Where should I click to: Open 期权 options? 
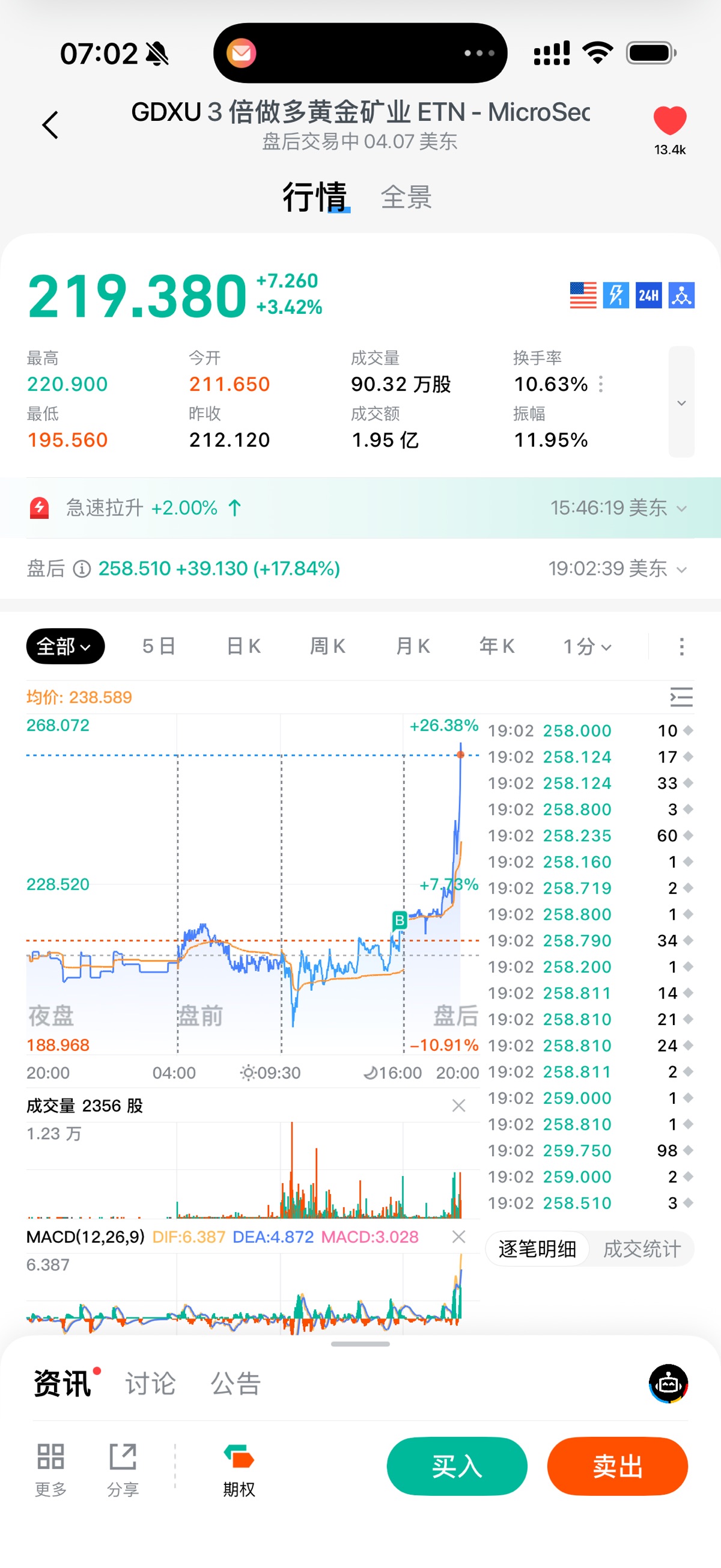[x=239, y=1469]
